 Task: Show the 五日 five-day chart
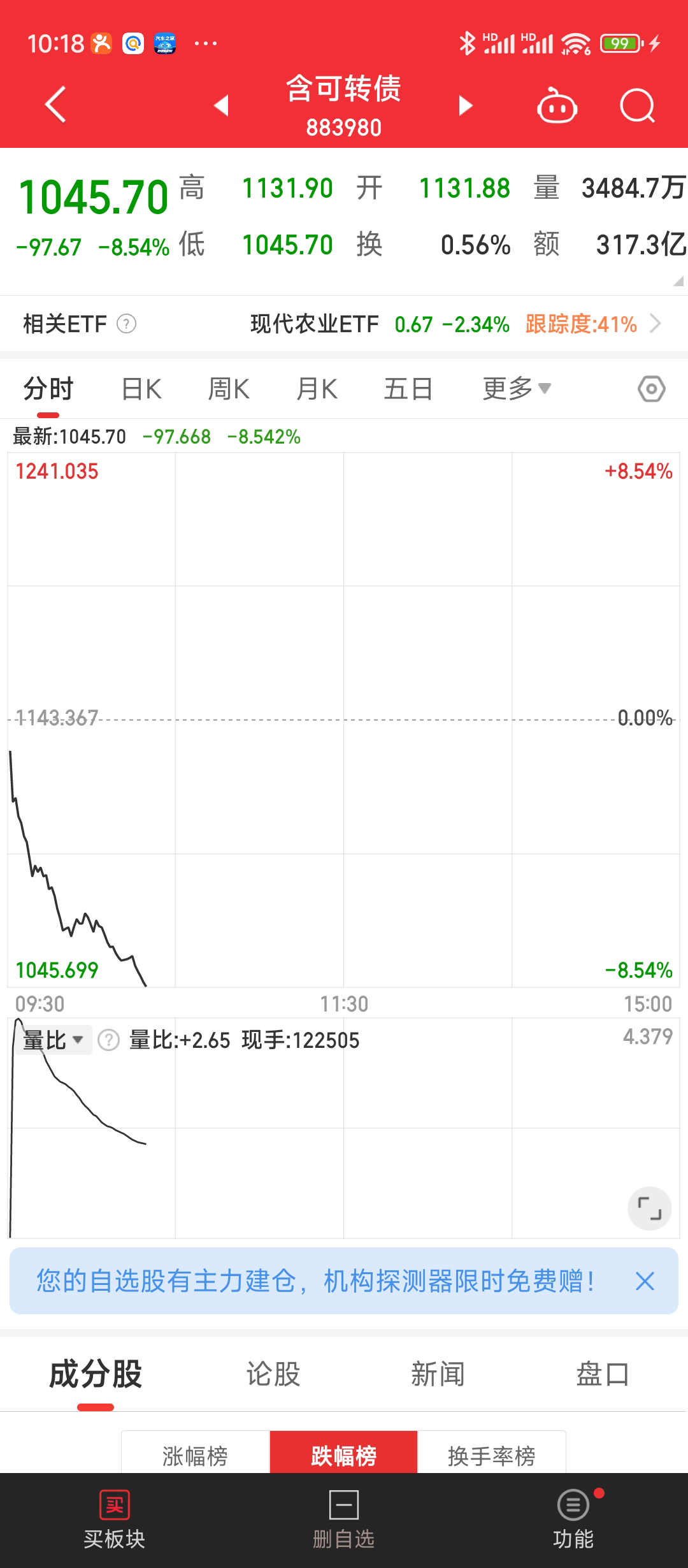408,389
